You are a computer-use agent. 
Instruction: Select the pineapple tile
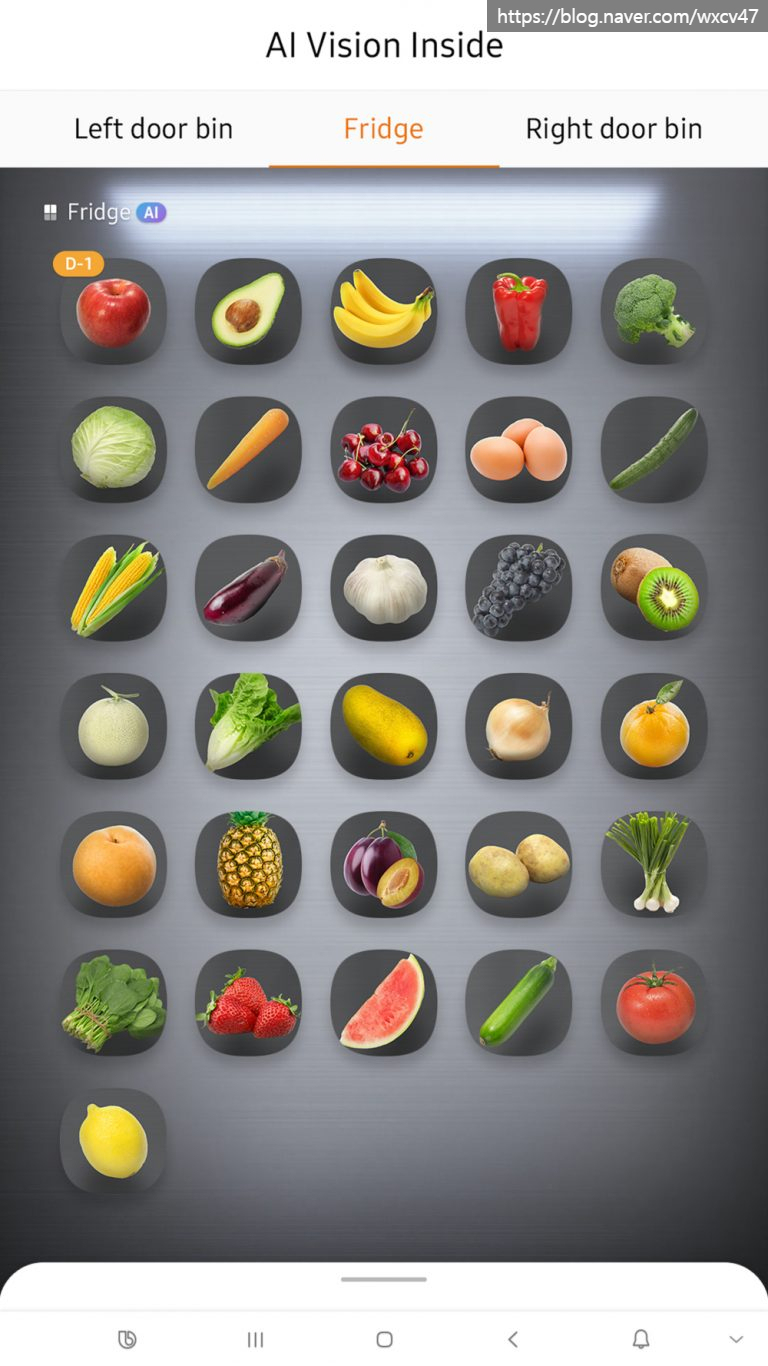248,864
